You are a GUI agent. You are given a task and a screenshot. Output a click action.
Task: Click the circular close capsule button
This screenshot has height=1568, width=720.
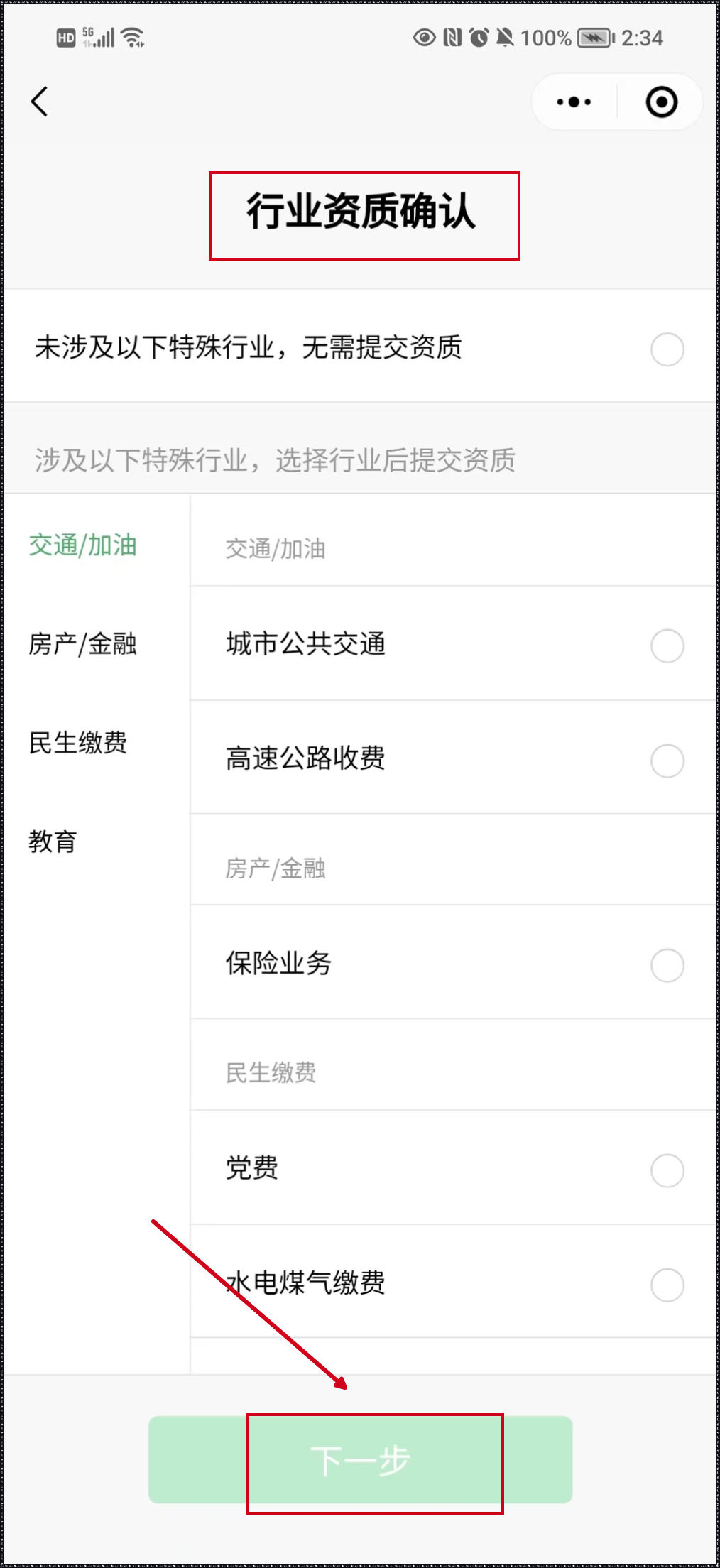[662, 102]
